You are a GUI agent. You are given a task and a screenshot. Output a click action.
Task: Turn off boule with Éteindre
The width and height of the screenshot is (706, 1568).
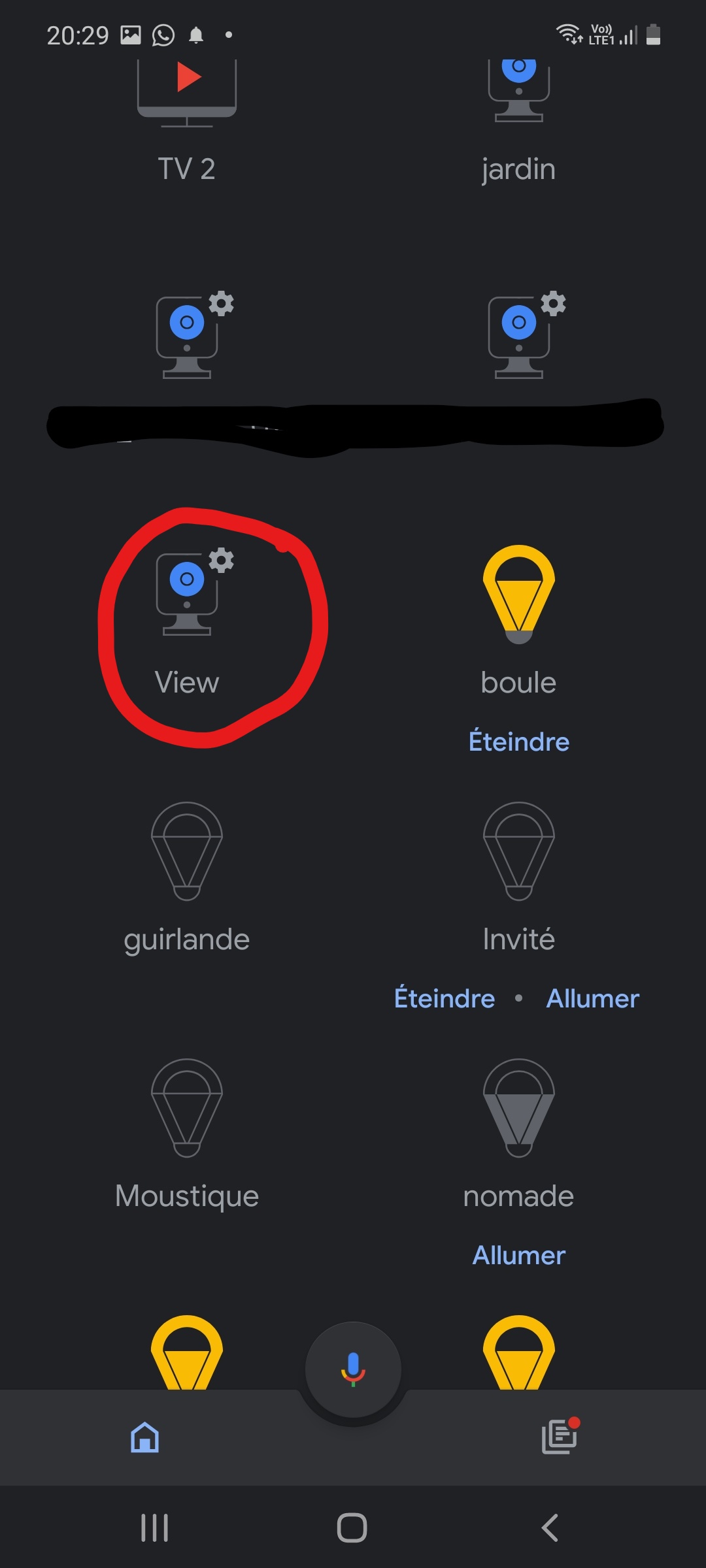(x=519, y=742)
